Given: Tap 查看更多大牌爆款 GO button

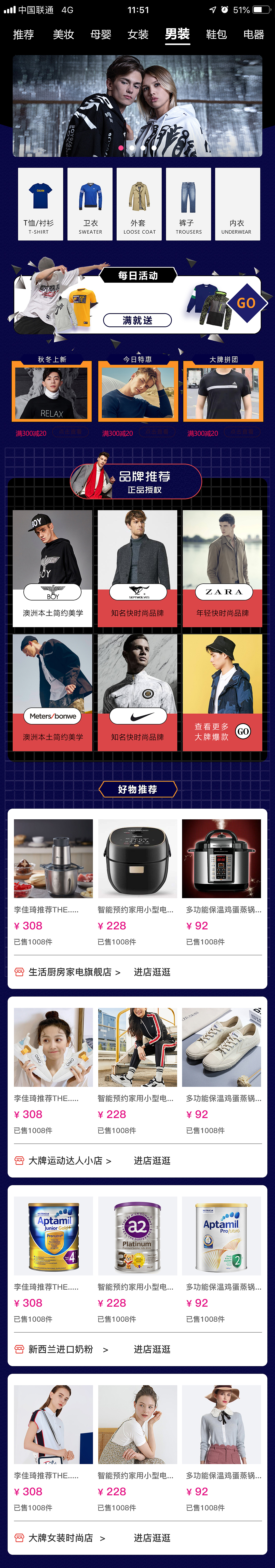Looking at the screenshot, I should pos(243,731).
